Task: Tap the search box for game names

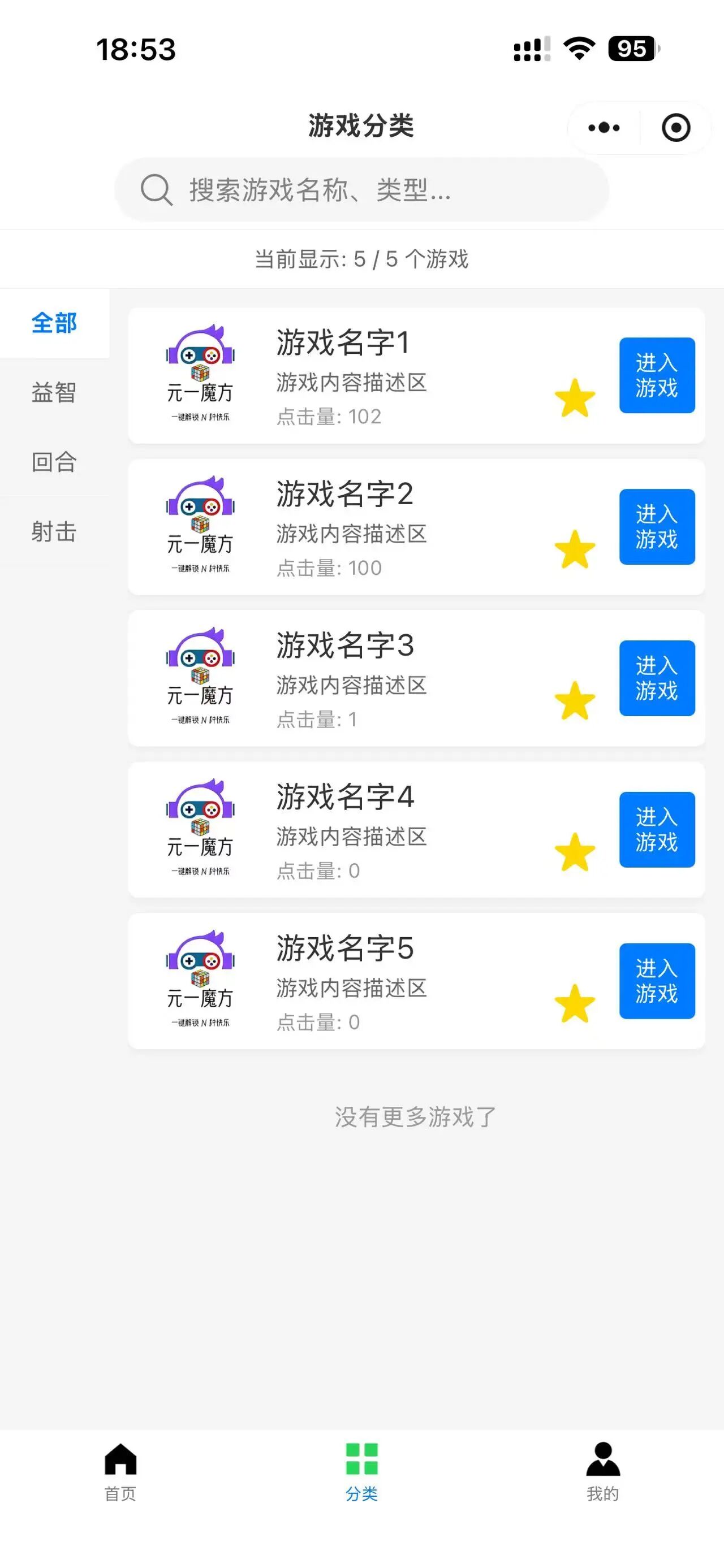Action: [361, 190]
